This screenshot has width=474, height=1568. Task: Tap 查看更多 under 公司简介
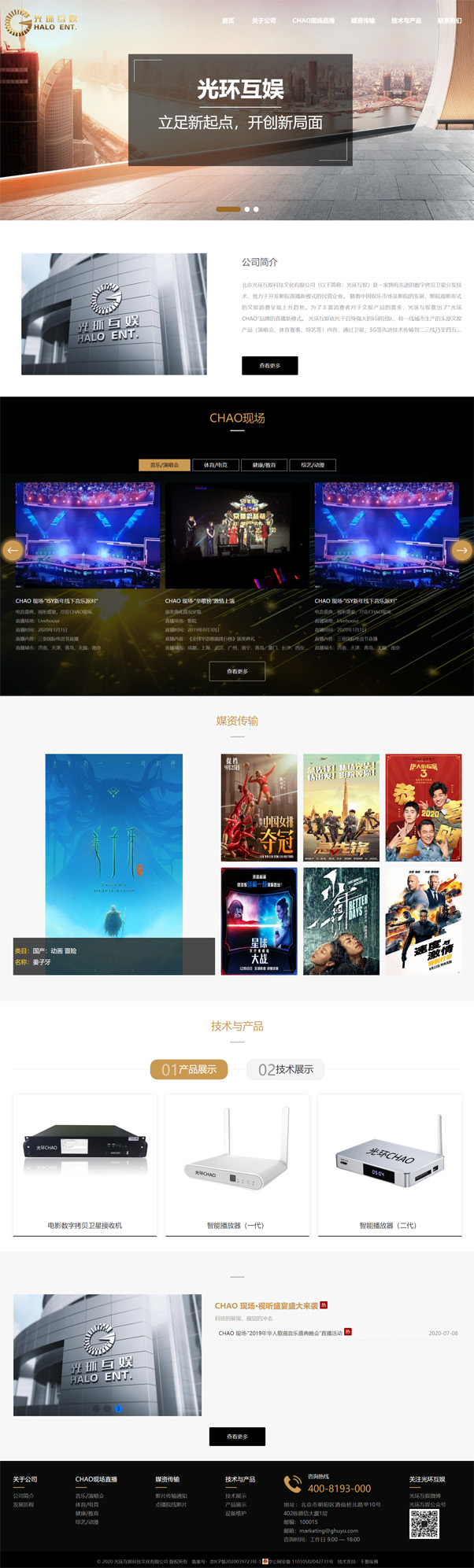269,365
